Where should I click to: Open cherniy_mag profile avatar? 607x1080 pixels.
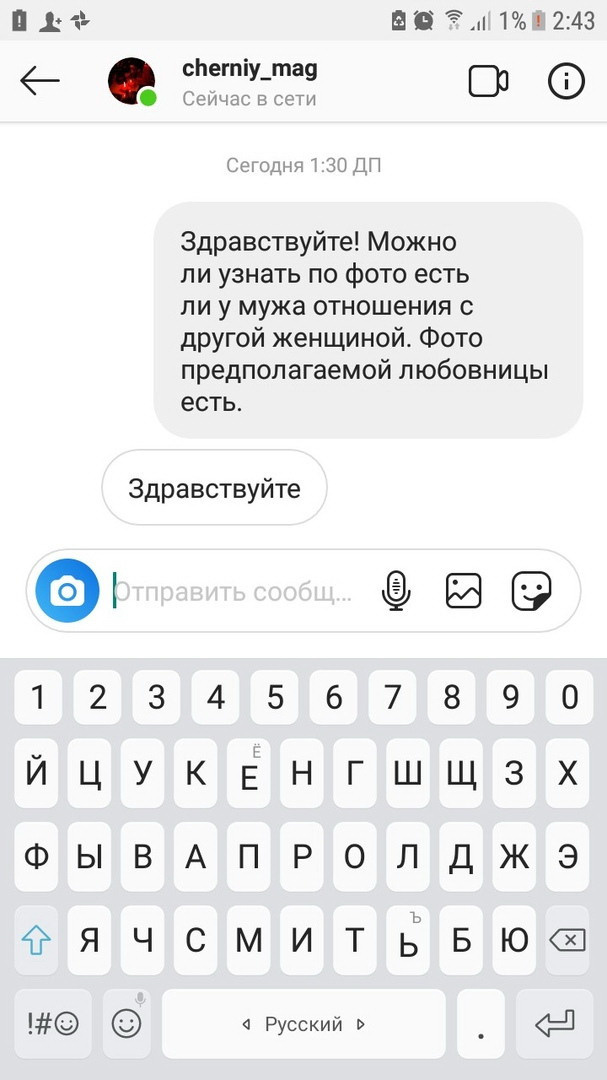tap(132, 81)
